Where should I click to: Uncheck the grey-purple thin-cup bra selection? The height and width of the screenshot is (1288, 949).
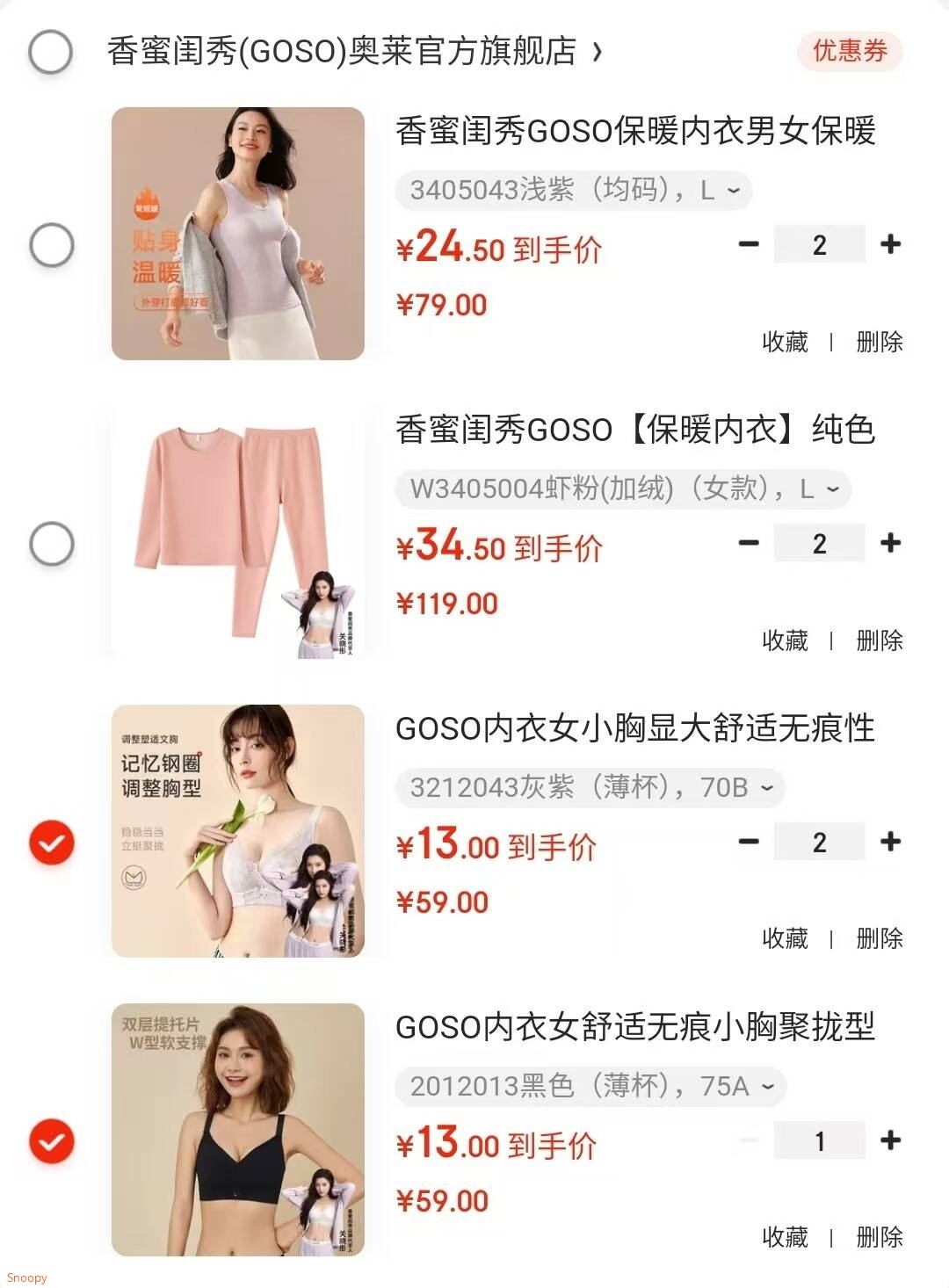point(50,842)
